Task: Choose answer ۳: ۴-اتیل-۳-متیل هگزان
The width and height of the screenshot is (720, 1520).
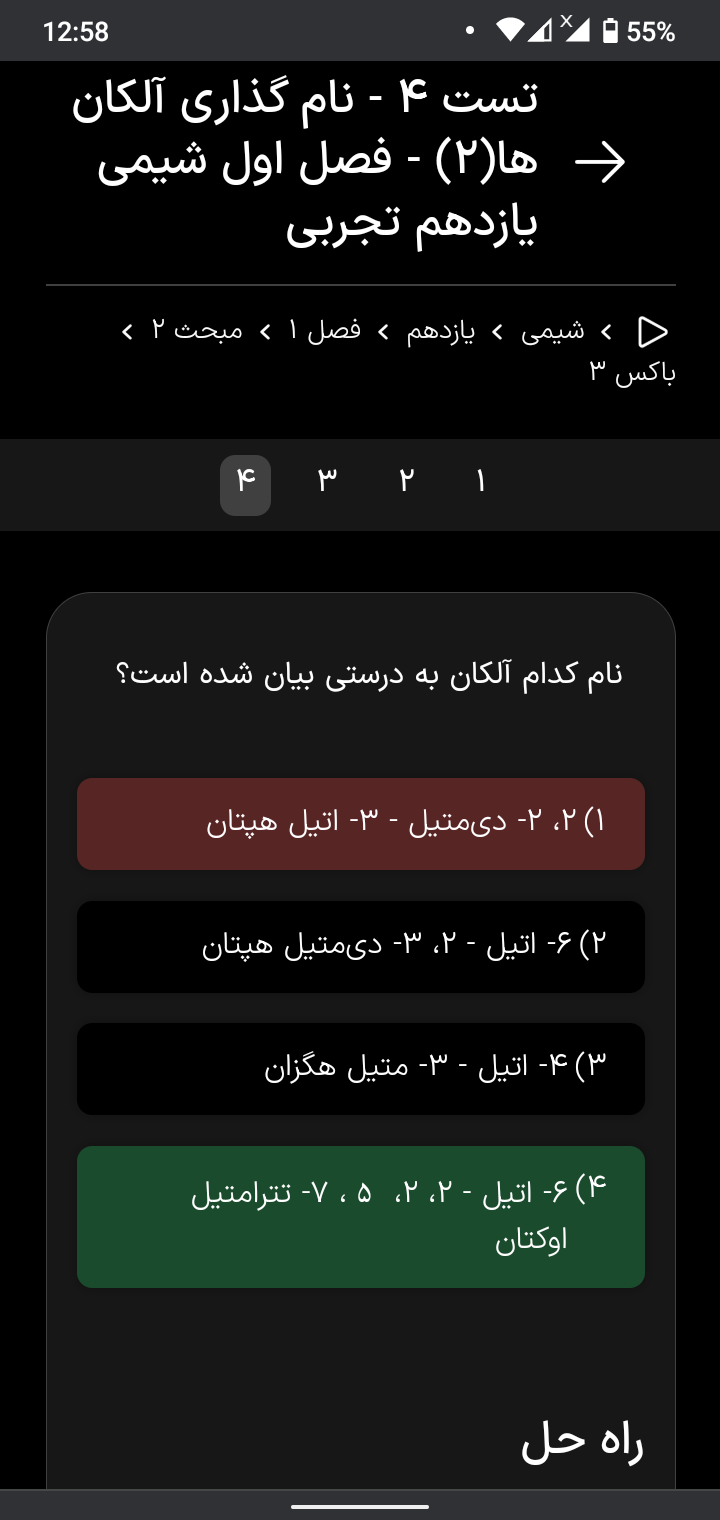Action: point(360,1068)
